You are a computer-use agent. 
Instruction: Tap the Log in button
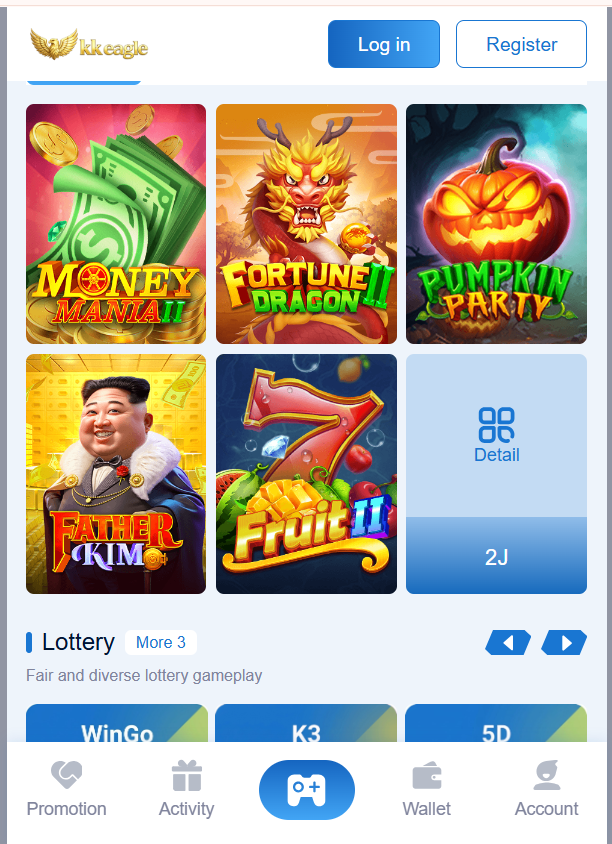[384, 44]
